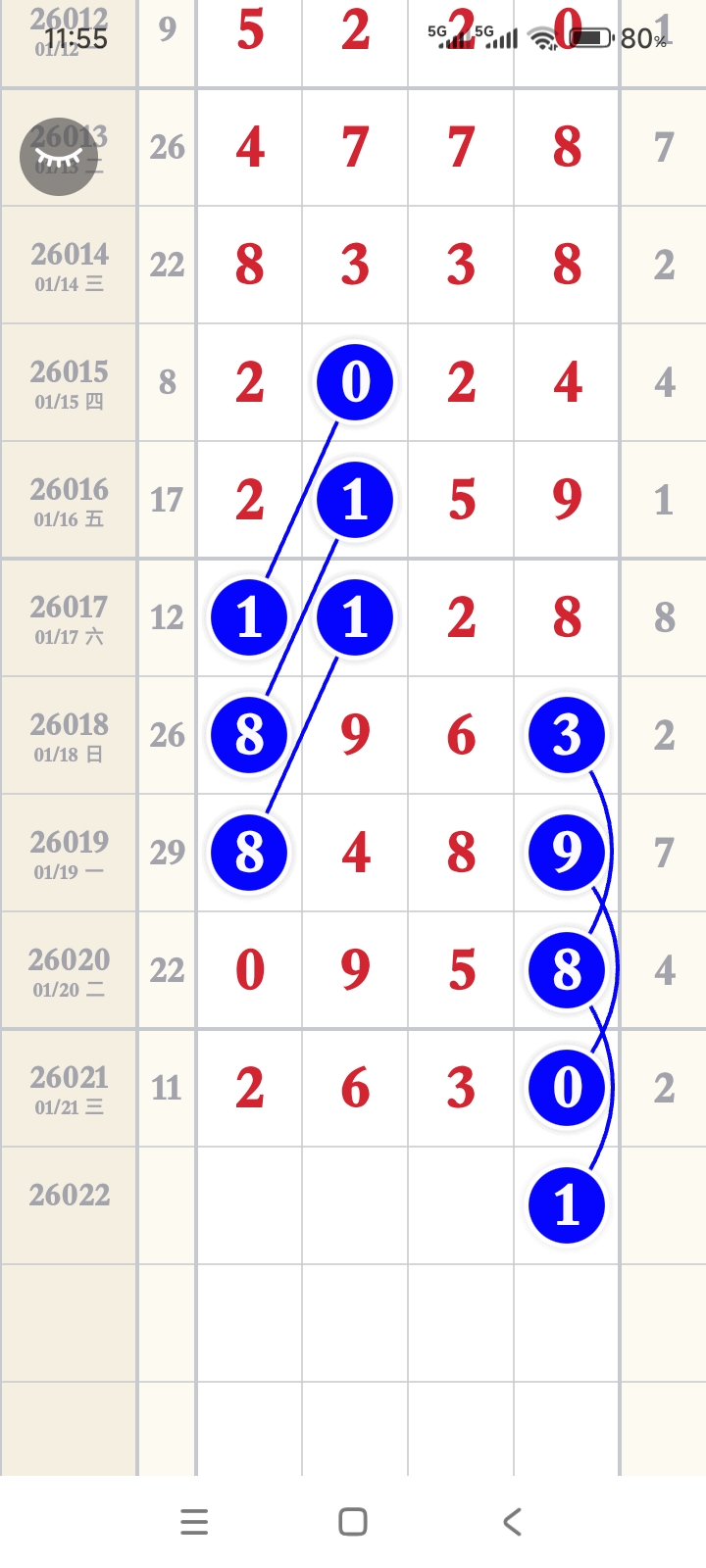706x1568 pixels.
Task: Return to the home screen
Action: [353, 1521]
